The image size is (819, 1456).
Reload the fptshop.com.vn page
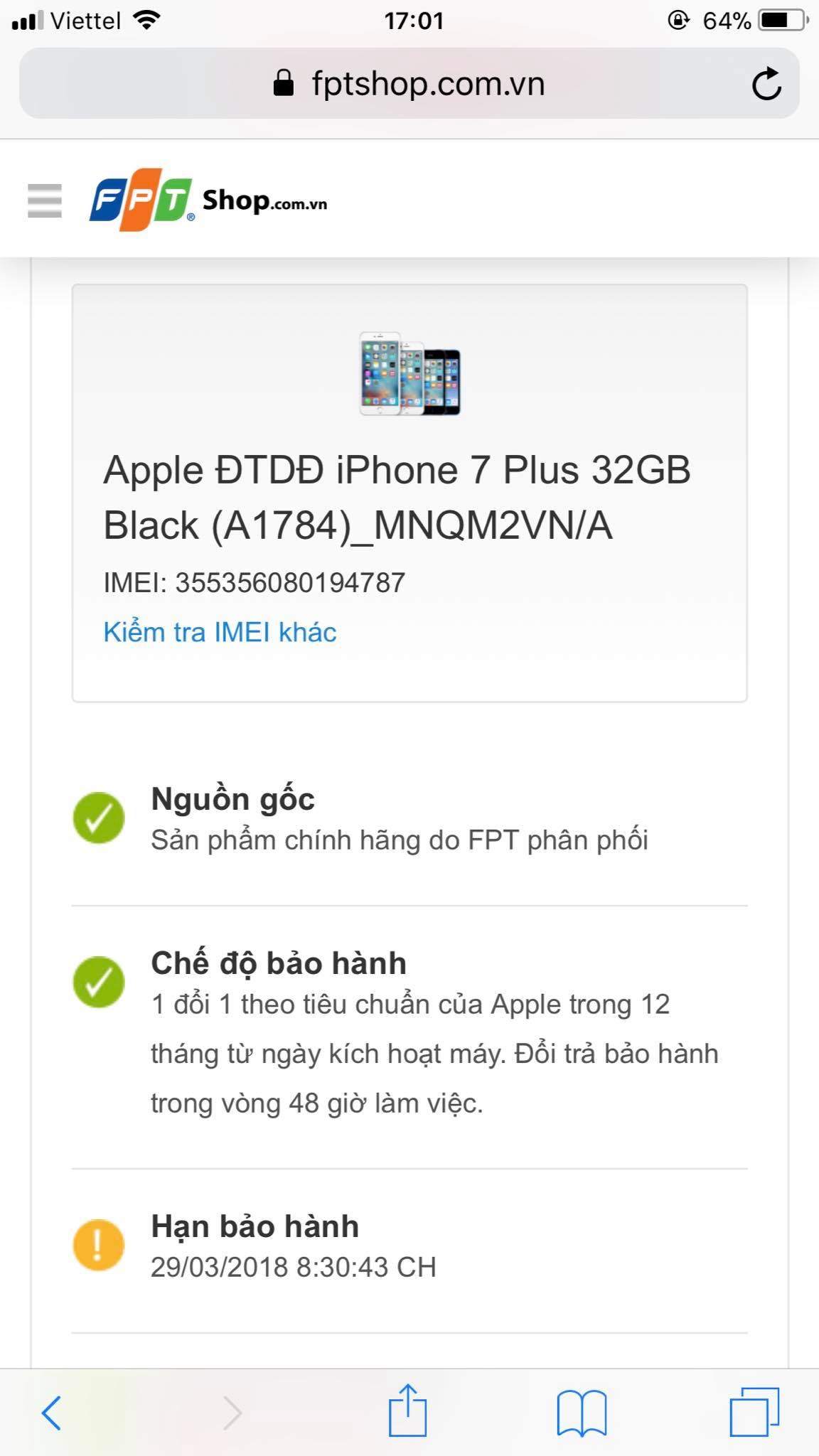coord(766,85)
